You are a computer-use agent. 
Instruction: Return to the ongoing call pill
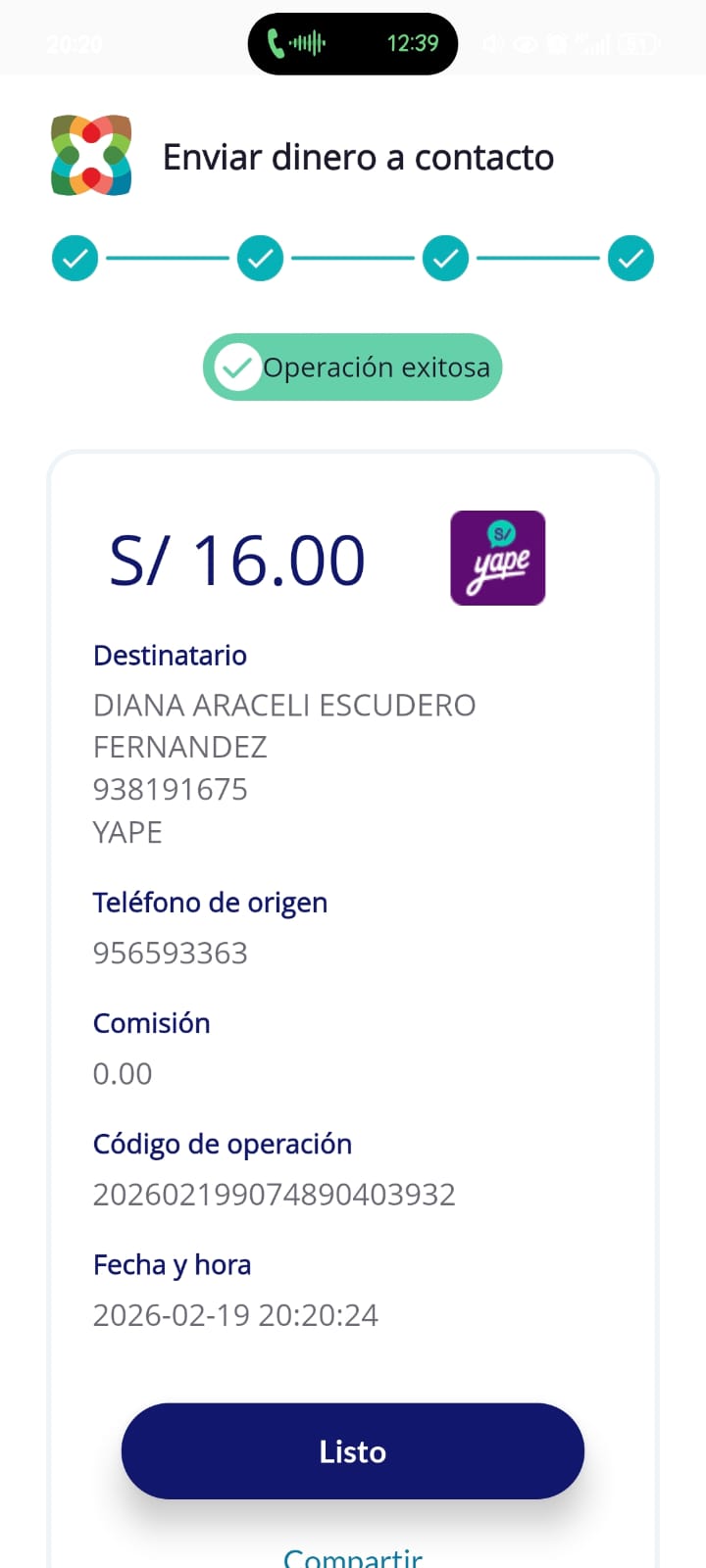coord(353,43)
